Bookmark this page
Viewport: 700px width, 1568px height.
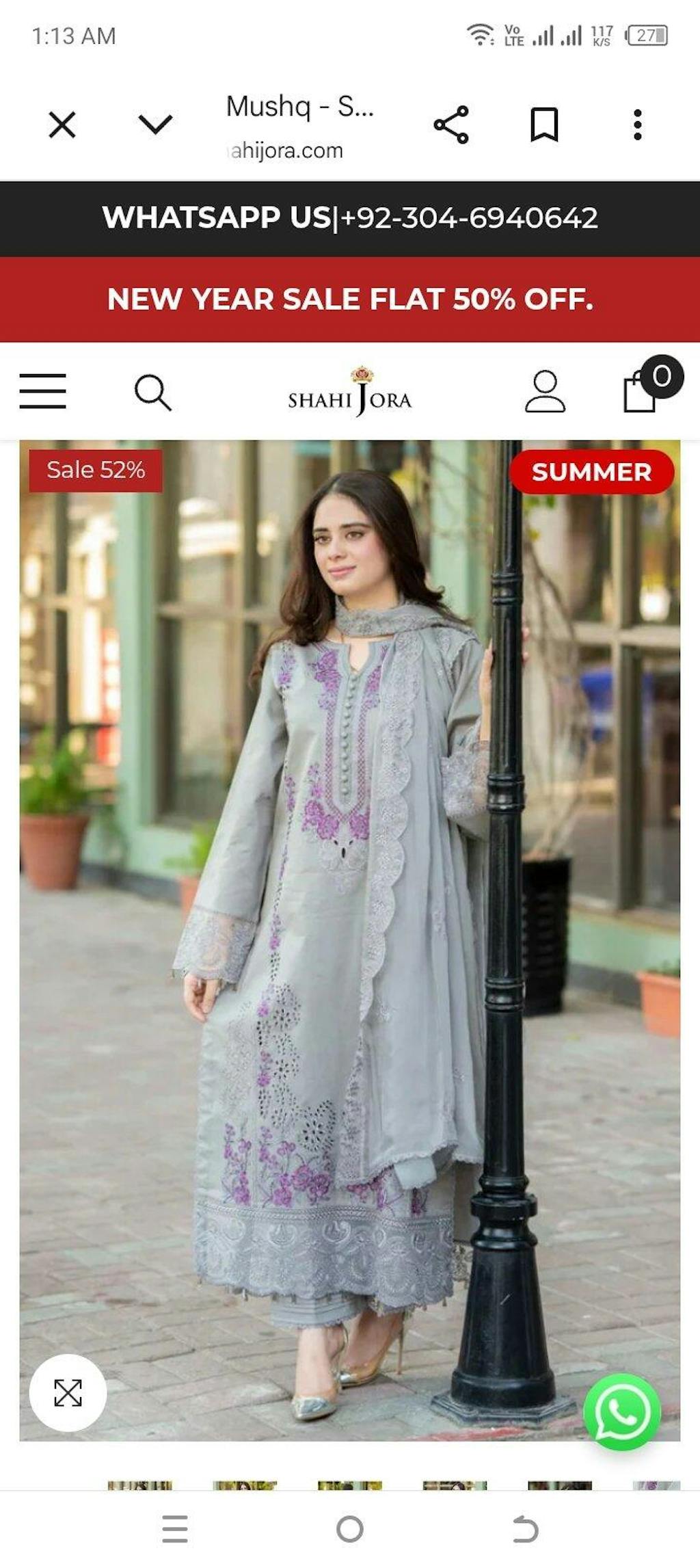pyautogui.click(x=544, y=125)
